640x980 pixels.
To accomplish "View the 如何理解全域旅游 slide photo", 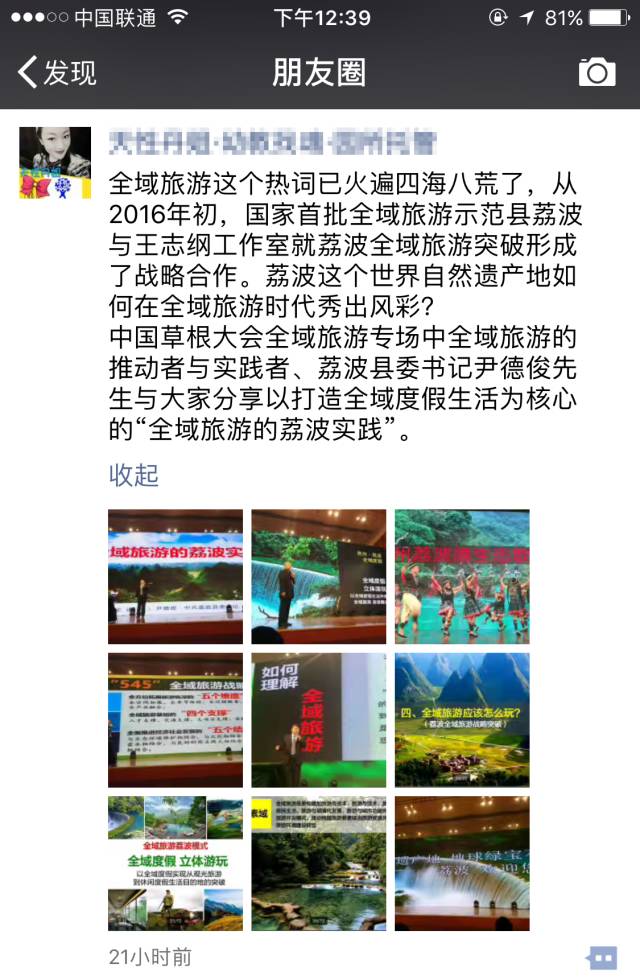I will 318,719.
